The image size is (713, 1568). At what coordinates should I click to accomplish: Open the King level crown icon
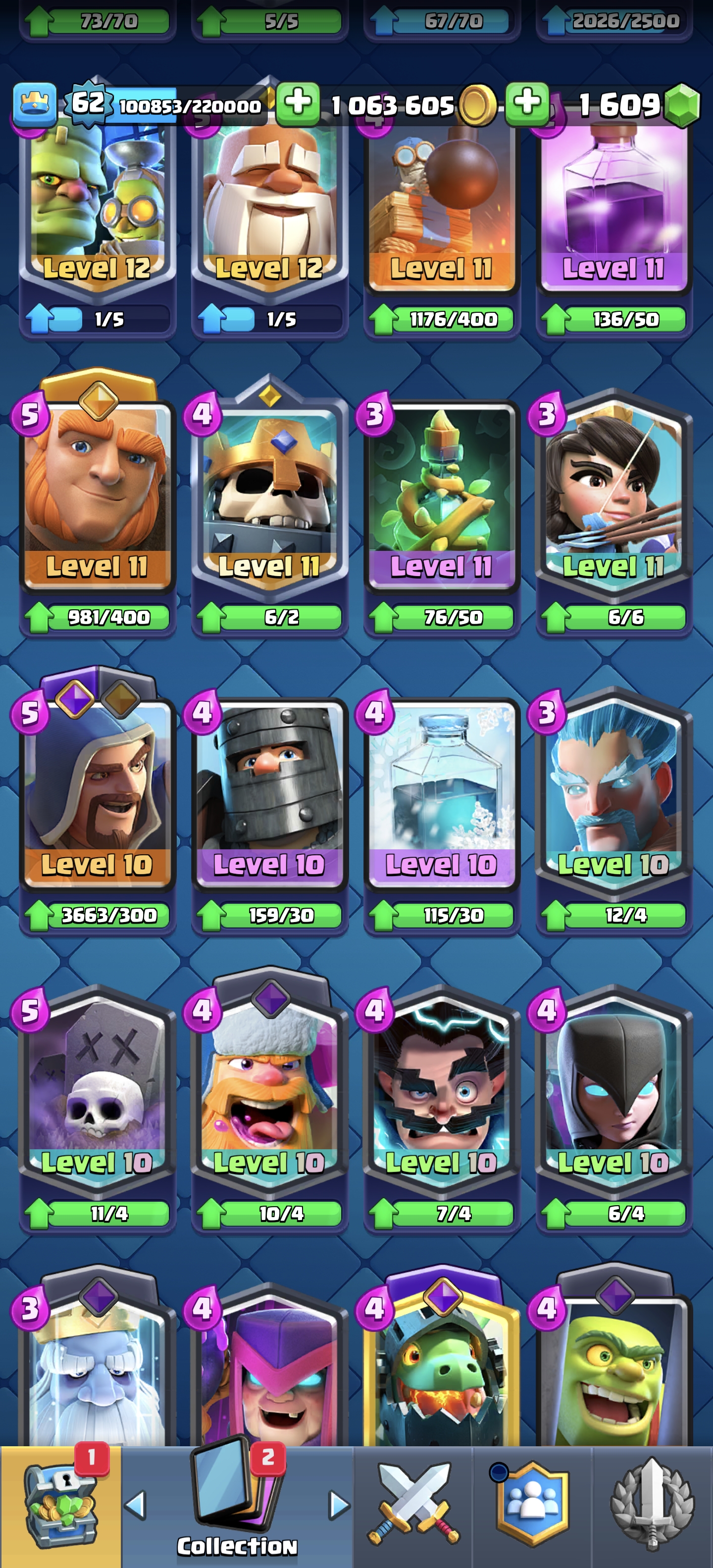pos(35,103)
